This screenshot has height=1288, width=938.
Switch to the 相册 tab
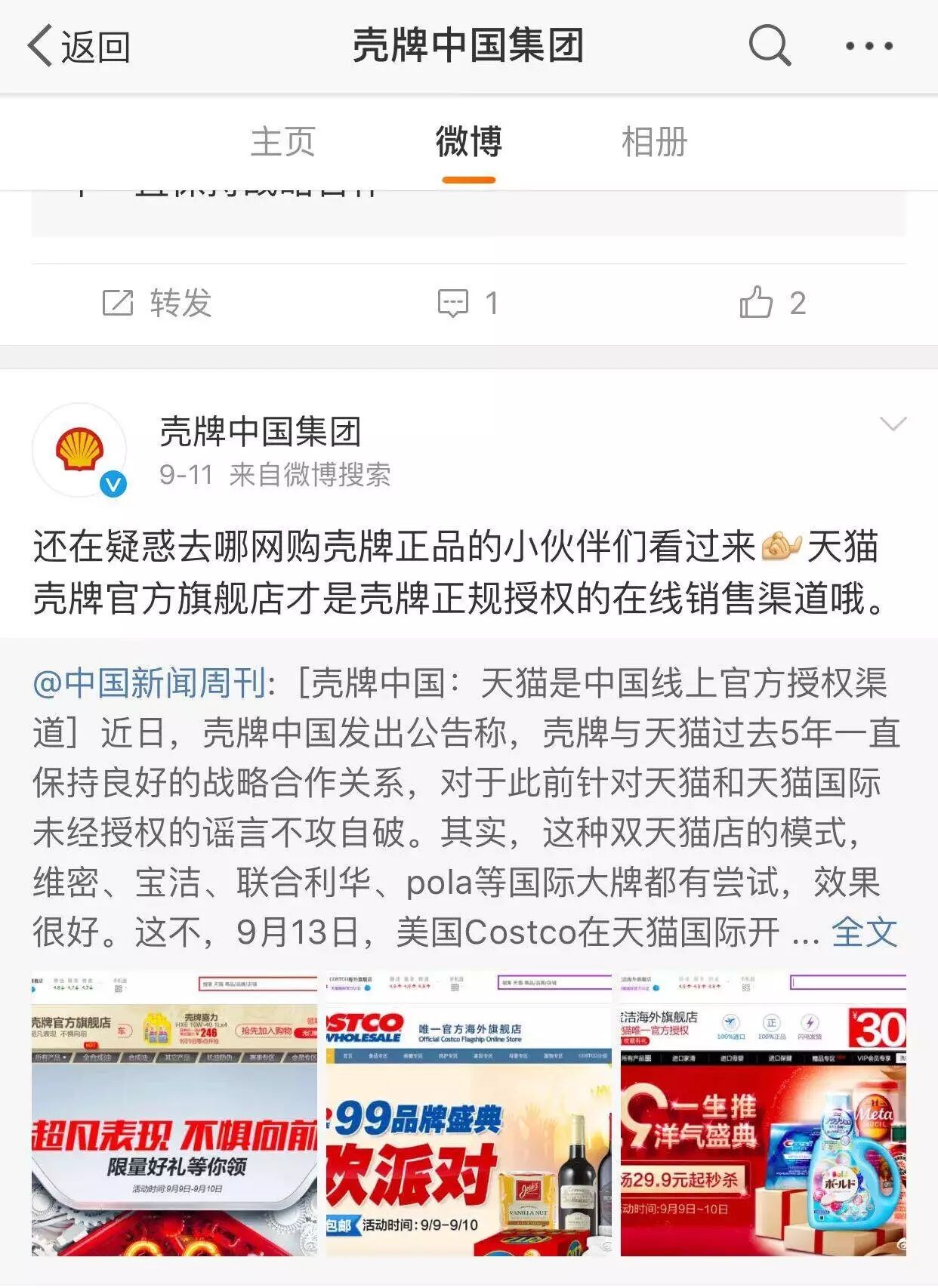click(x=654, y=143)
